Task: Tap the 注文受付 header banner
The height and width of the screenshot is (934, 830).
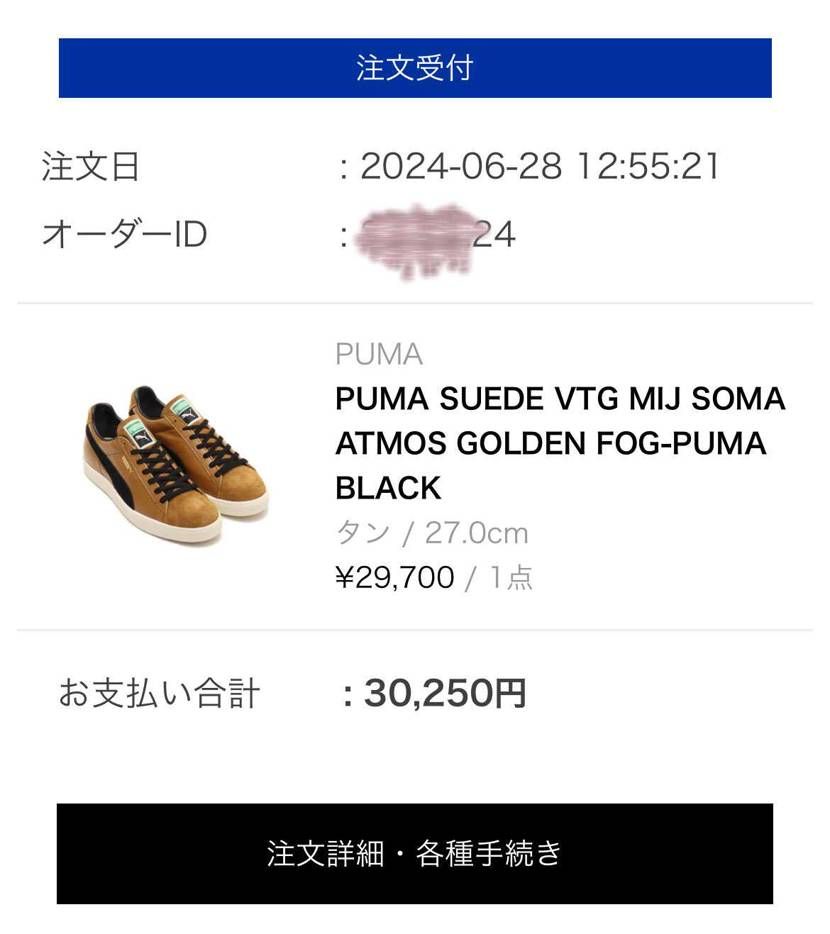Action: click(x=414, y=69)
